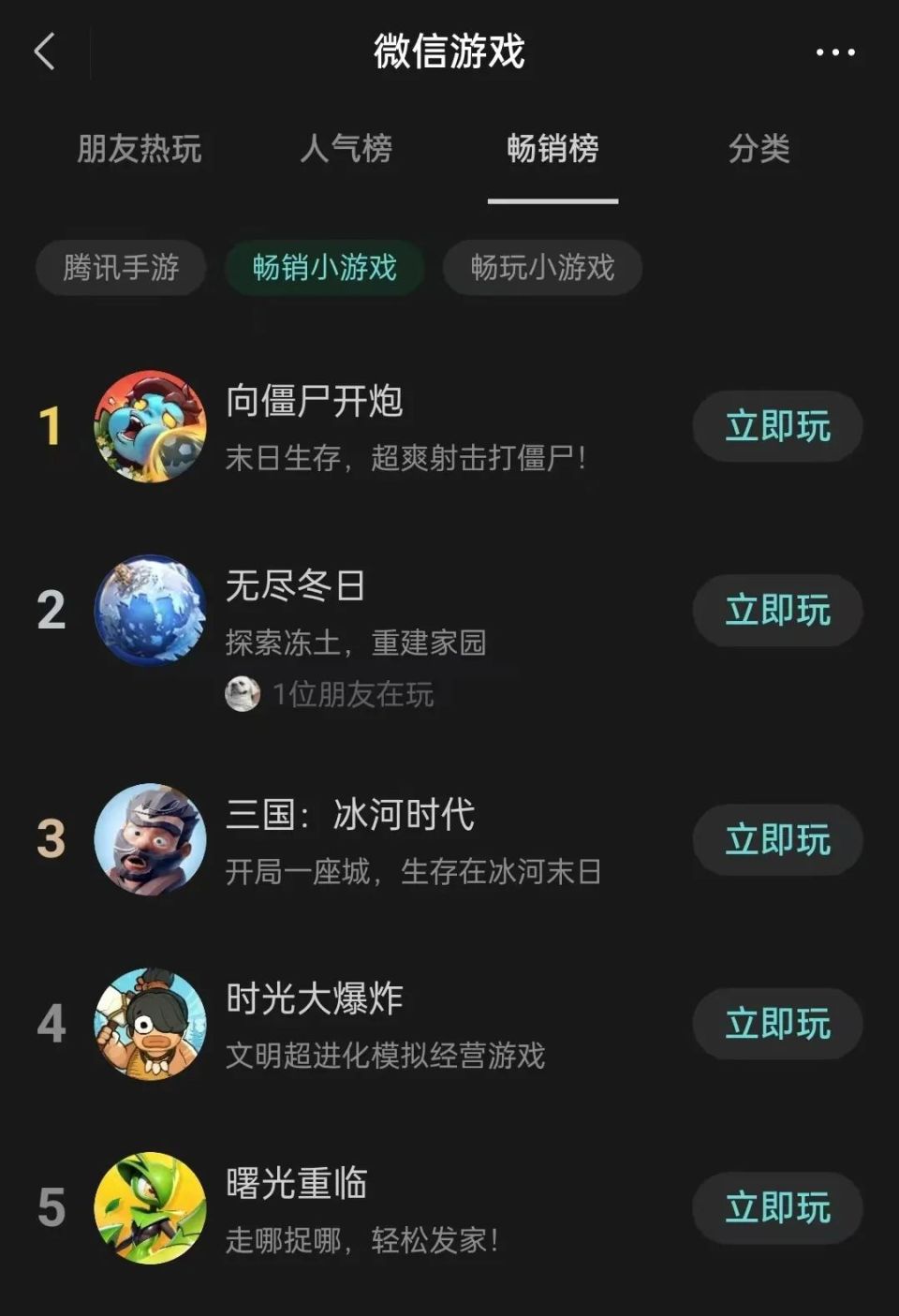
Task: Switch to the 人气榜 tab
Action: coord(346,149)
